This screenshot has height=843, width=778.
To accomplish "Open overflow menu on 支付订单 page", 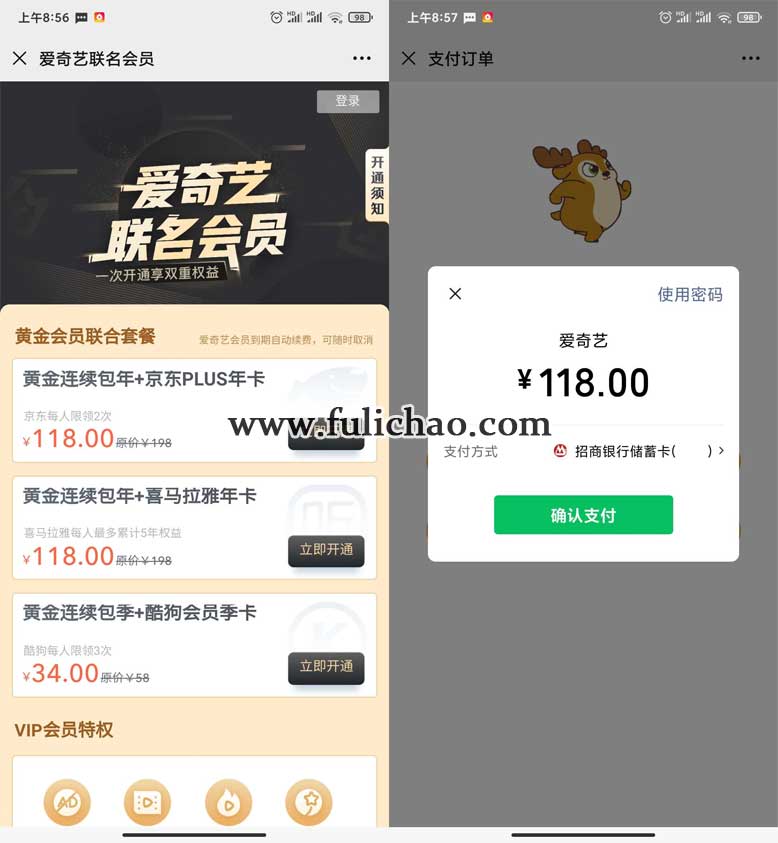I will (x=751, y=58).
